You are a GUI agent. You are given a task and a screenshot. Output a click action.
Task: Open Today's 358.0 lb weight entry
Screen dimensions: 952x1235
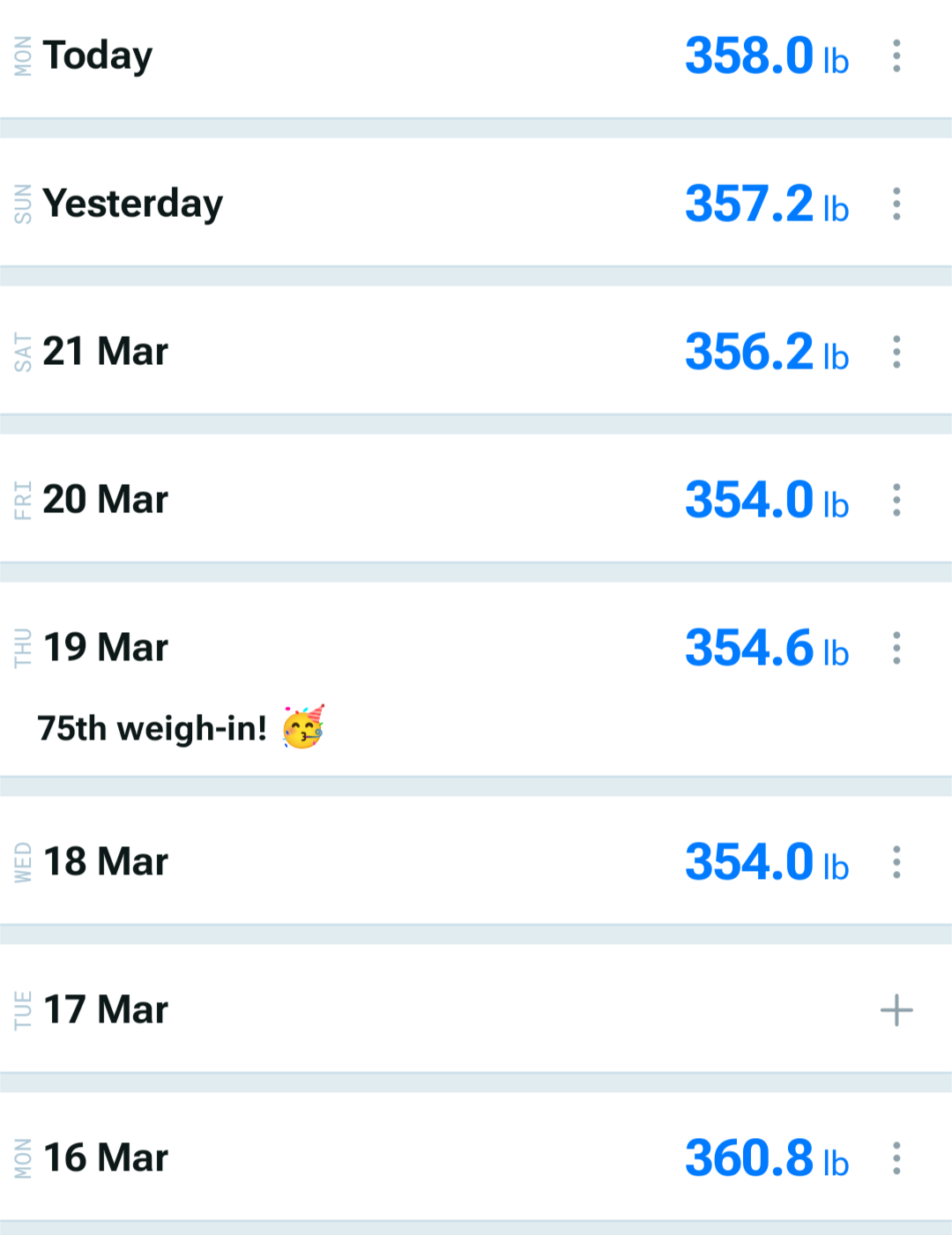pos(441,56)
